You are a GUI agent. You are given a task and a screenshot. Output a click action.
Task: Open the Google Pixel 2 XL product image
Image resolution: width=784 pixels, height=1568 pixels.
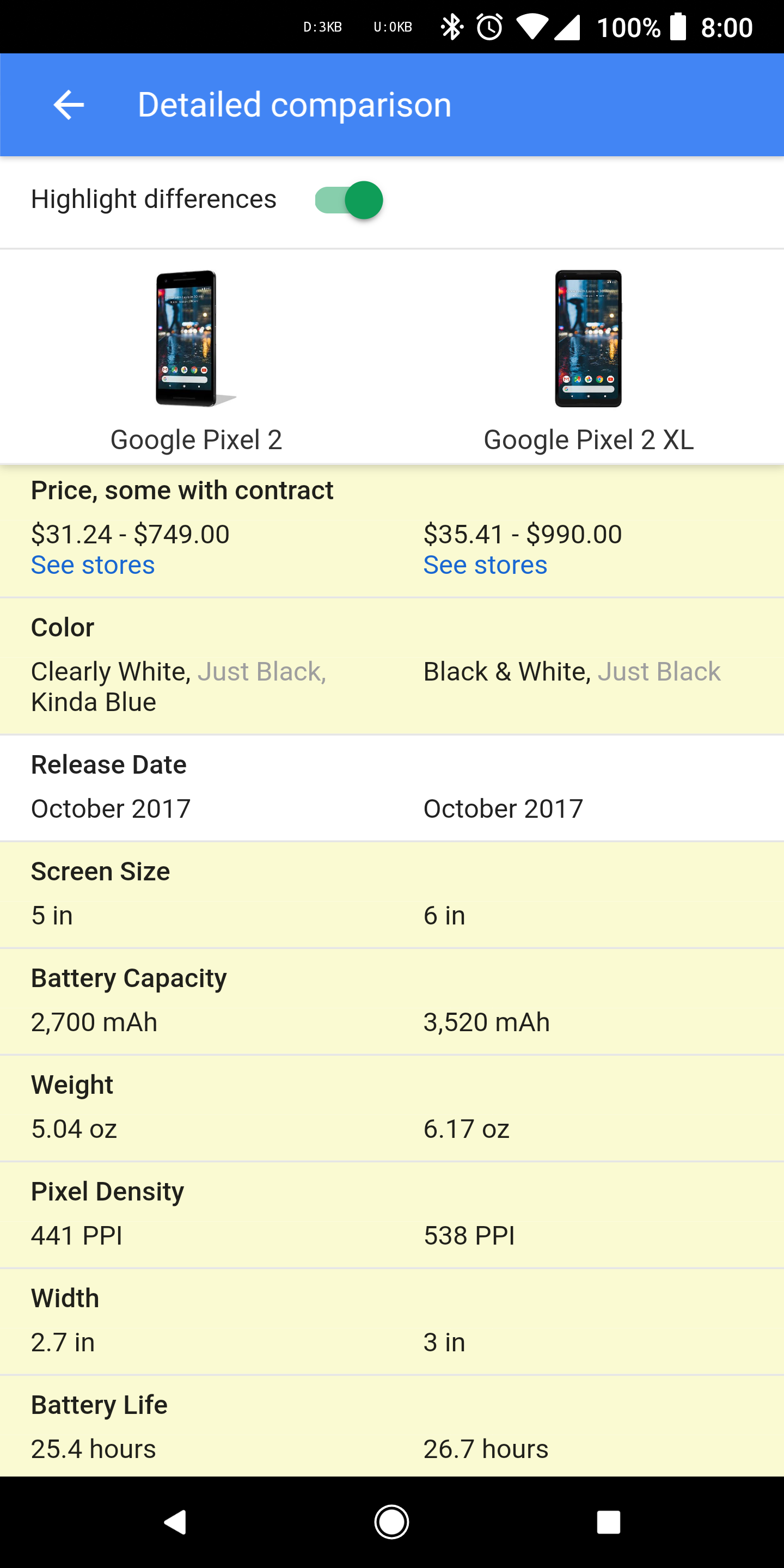click(x=588, y=339)
